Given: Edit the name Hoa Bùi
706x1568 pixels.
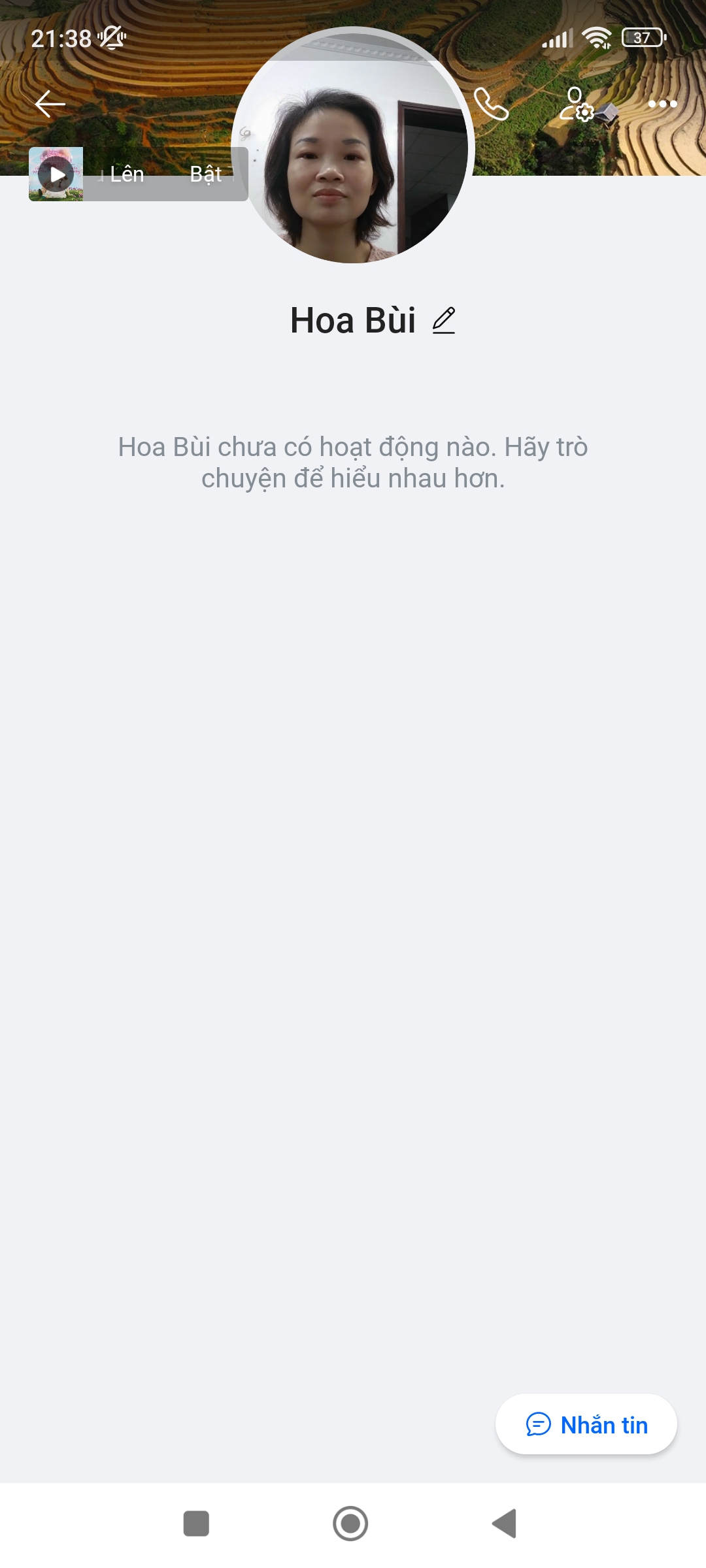Looking at the screenshot, I should pos(444,321).
